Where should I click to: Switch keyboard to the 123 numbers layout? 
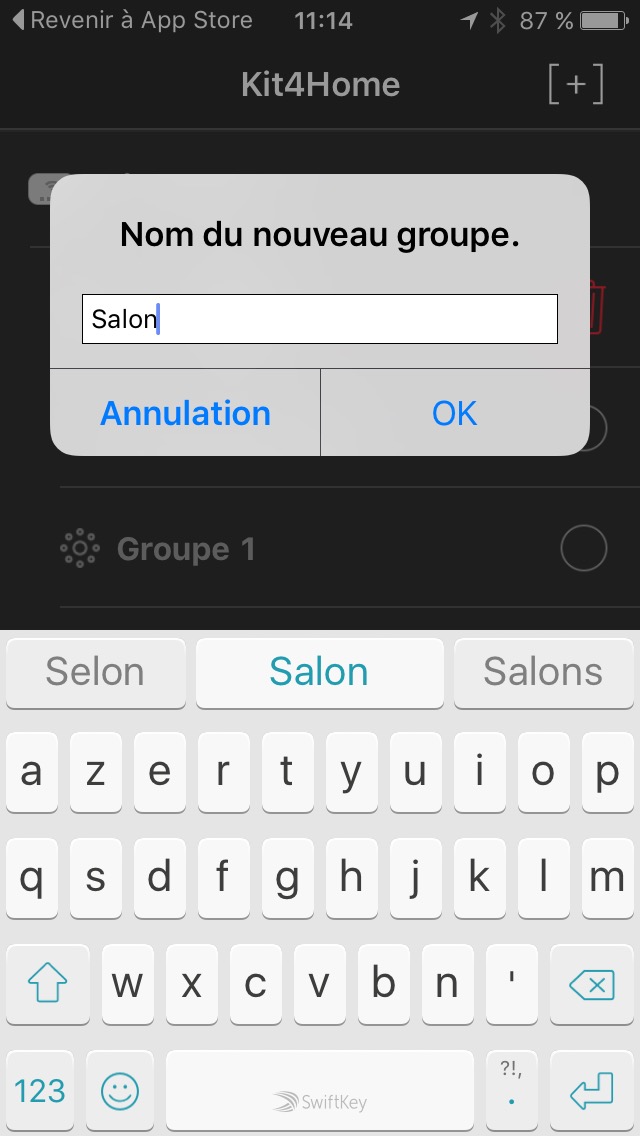click(x=40, y=1090)
